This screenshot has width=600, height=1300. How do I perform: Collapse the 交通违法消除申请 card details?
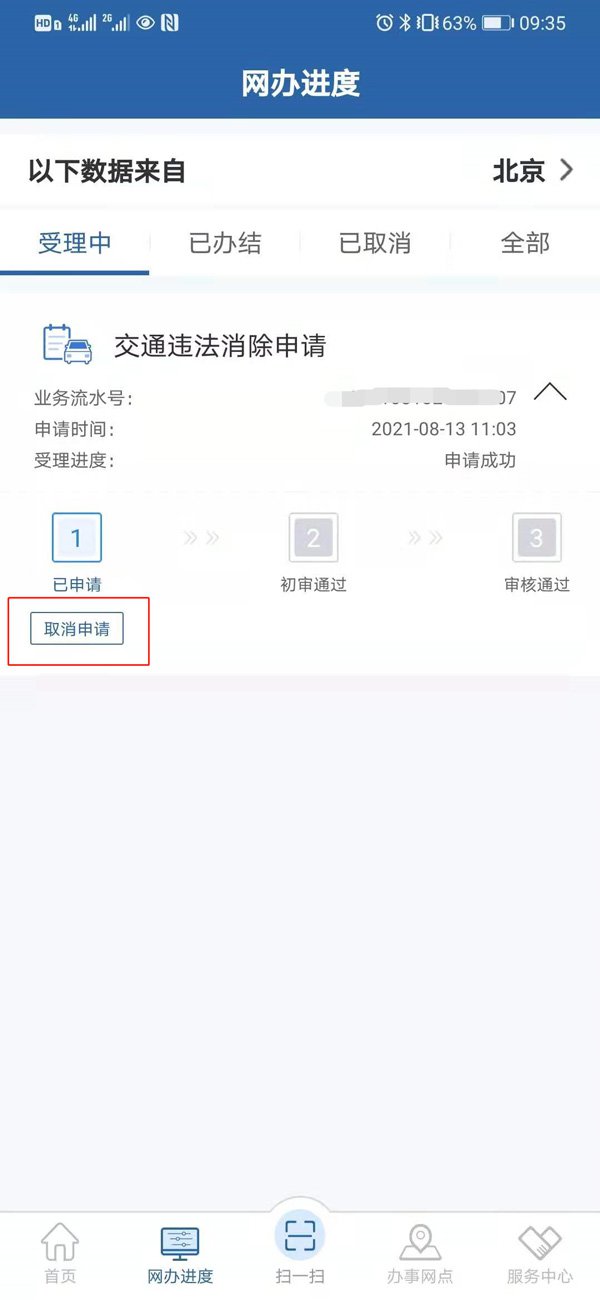click(550, 392)
